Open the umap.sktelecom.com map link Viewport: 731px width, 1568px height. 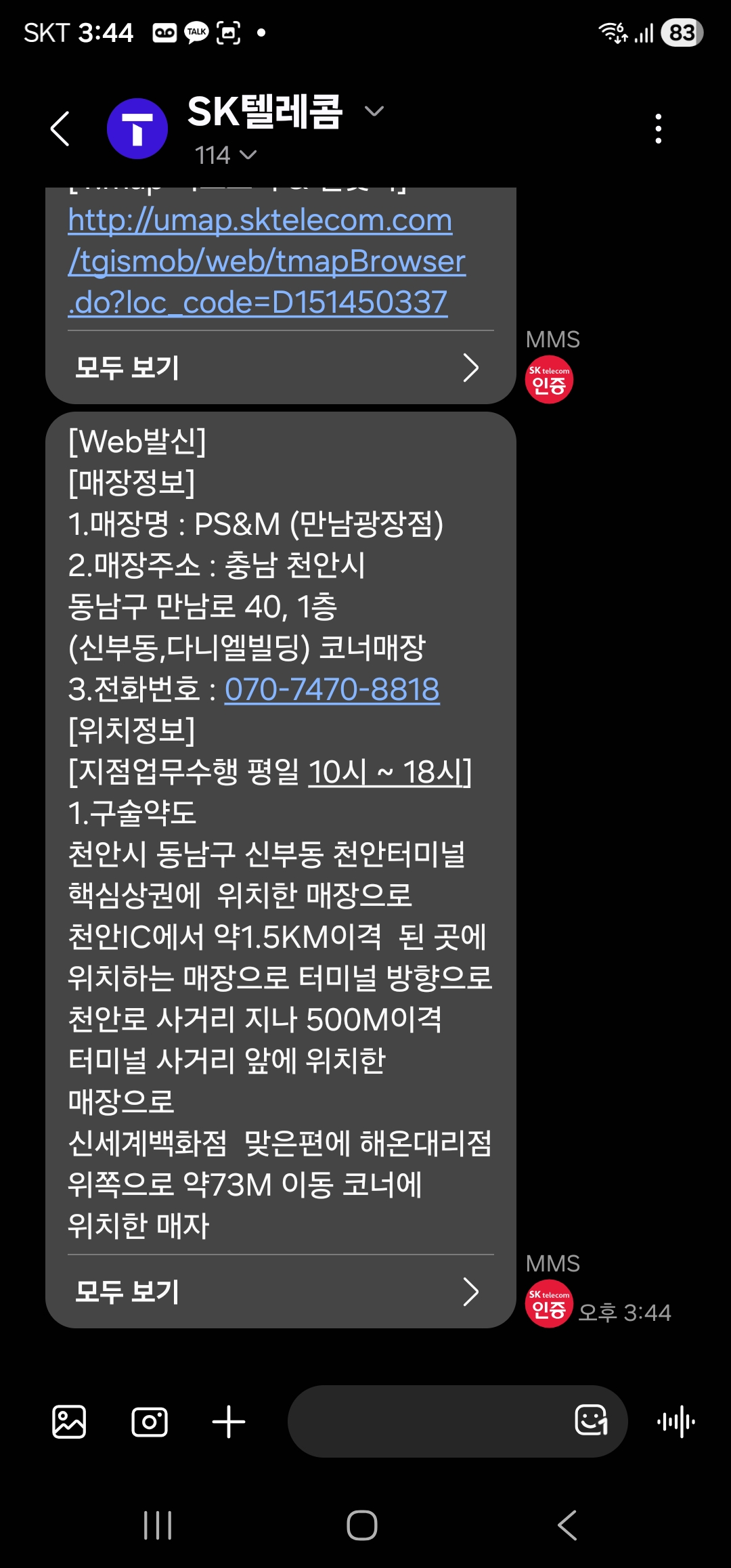(x=266, y=261)
